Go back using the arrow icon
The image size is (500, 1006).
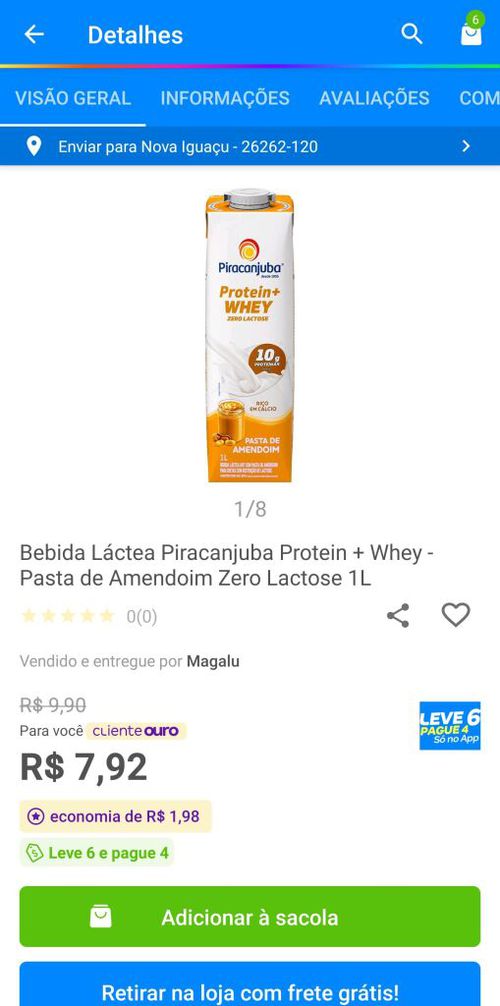click(34, 34)
